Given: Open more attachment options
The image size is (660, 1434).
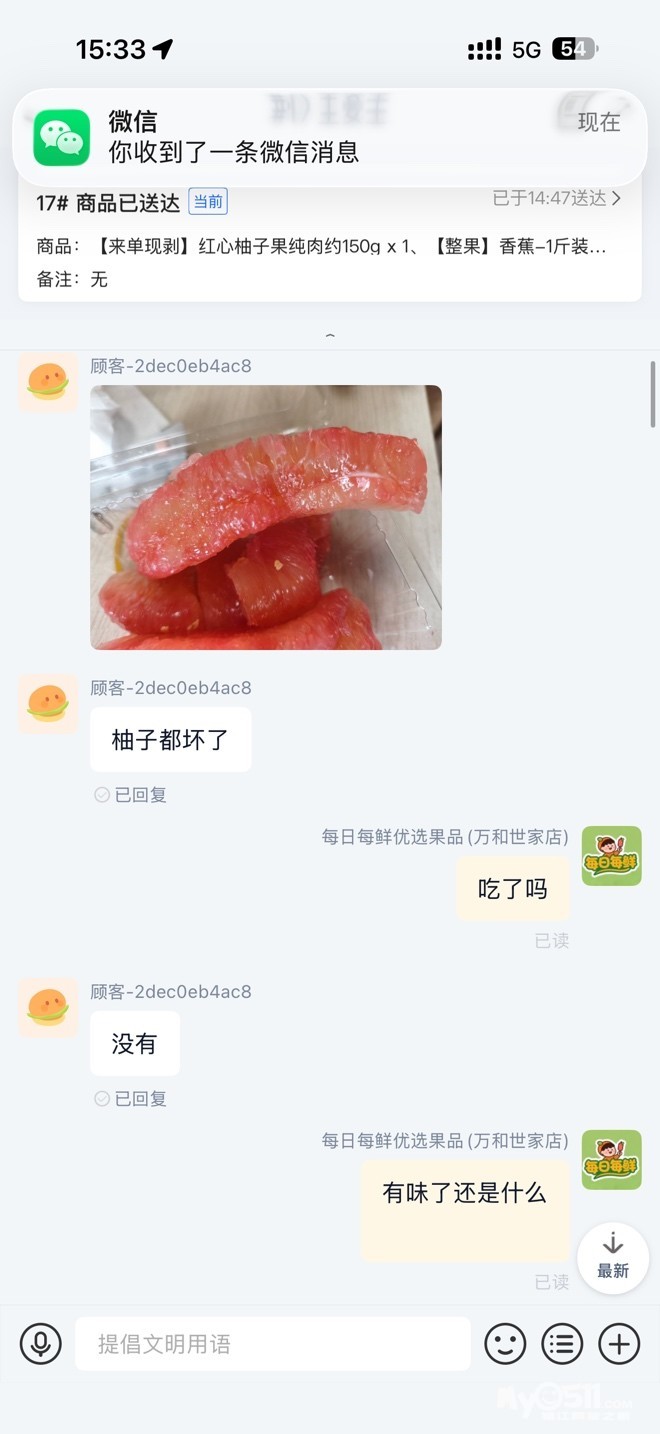Looking at the screenshot, I should (619, 1344).
